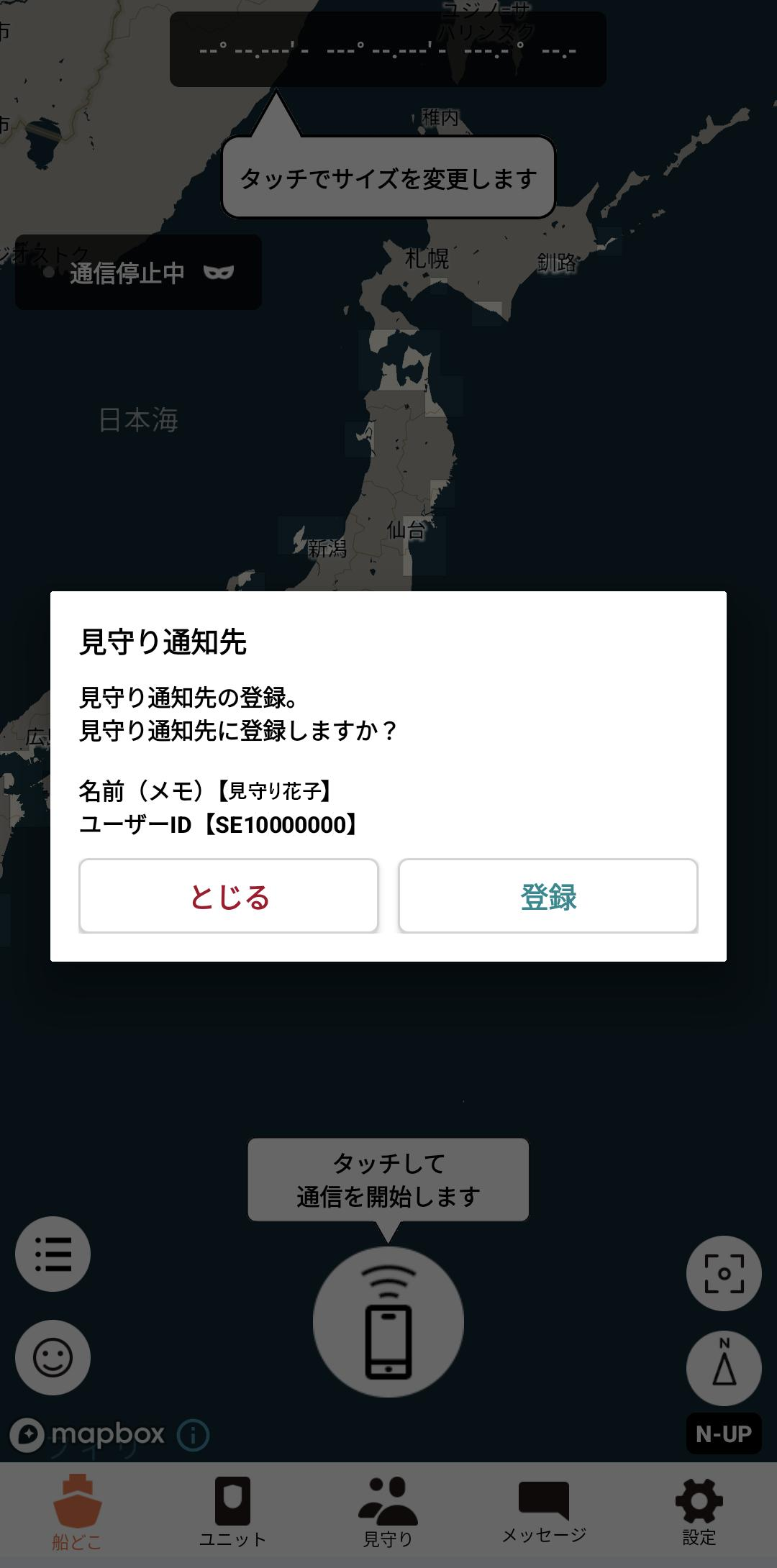
Task: Tap the north compass button
Action: [x=724, y=1368]
